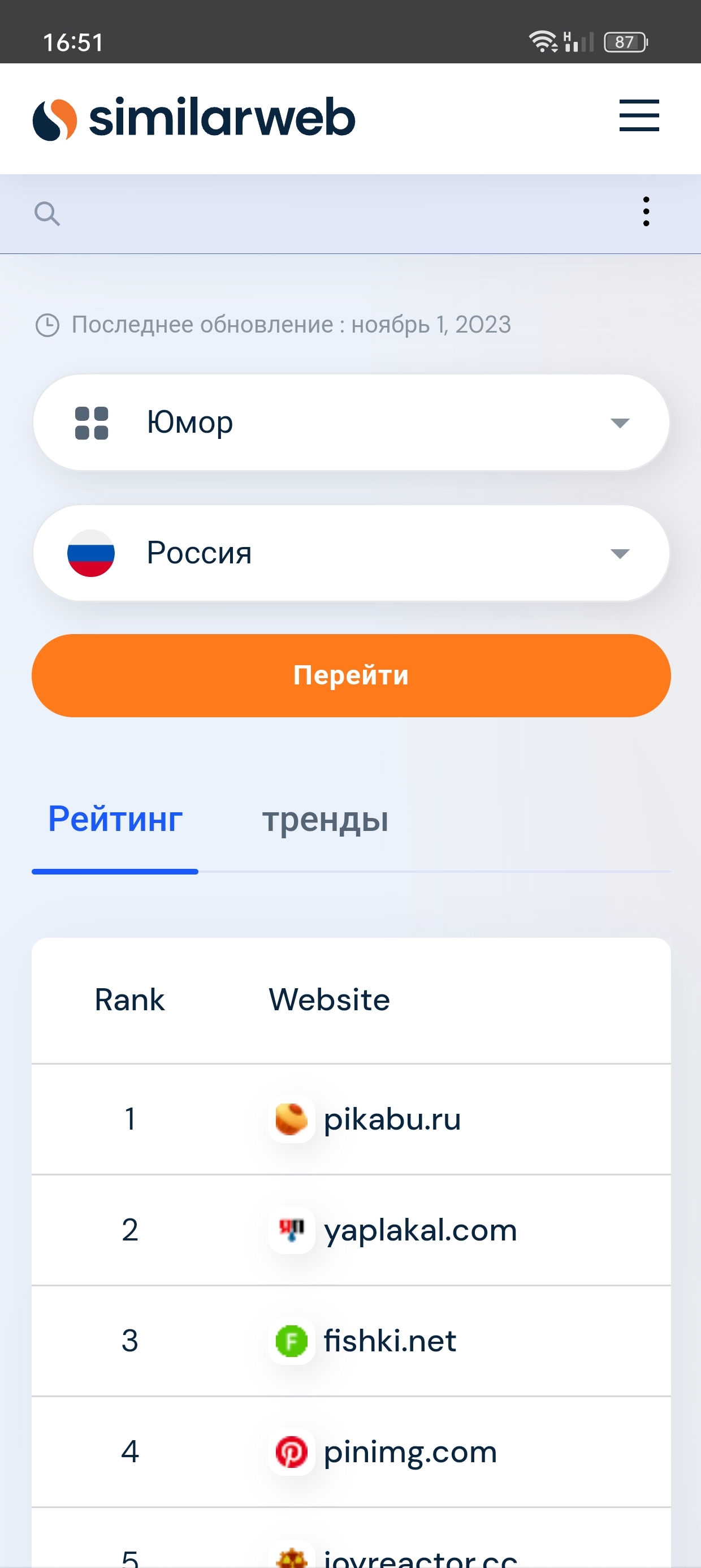701x1568 pixels.
Task: Open the hamburger menu
Action: tap(639, 115)
